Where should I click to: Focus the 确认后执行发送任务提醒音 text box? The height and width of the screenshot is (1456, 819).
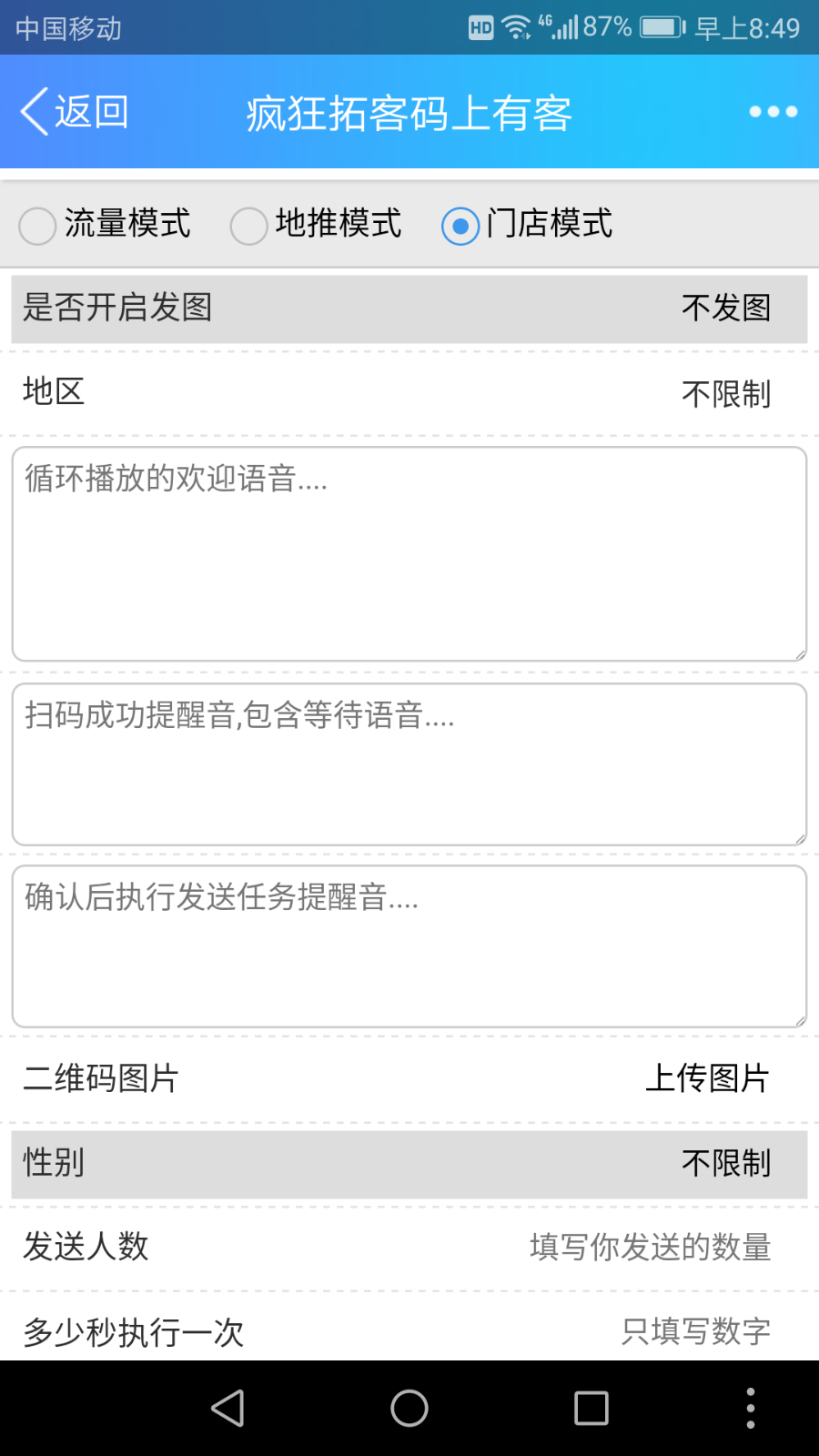(409, 946)
